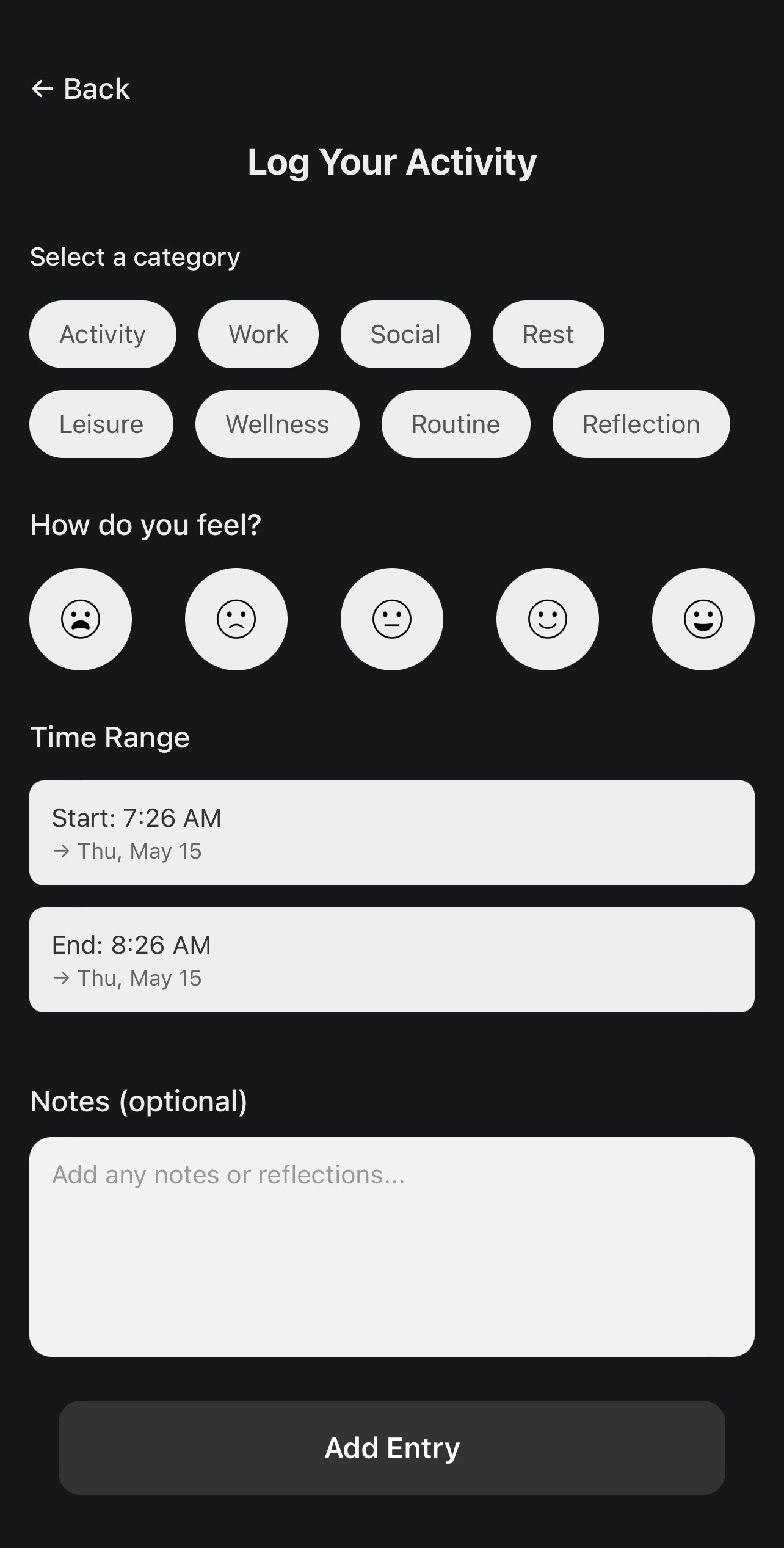Viewport: 784px width, 1548px height.
Task: Select the slightly smiling face mood
Action: coord(548,619)
